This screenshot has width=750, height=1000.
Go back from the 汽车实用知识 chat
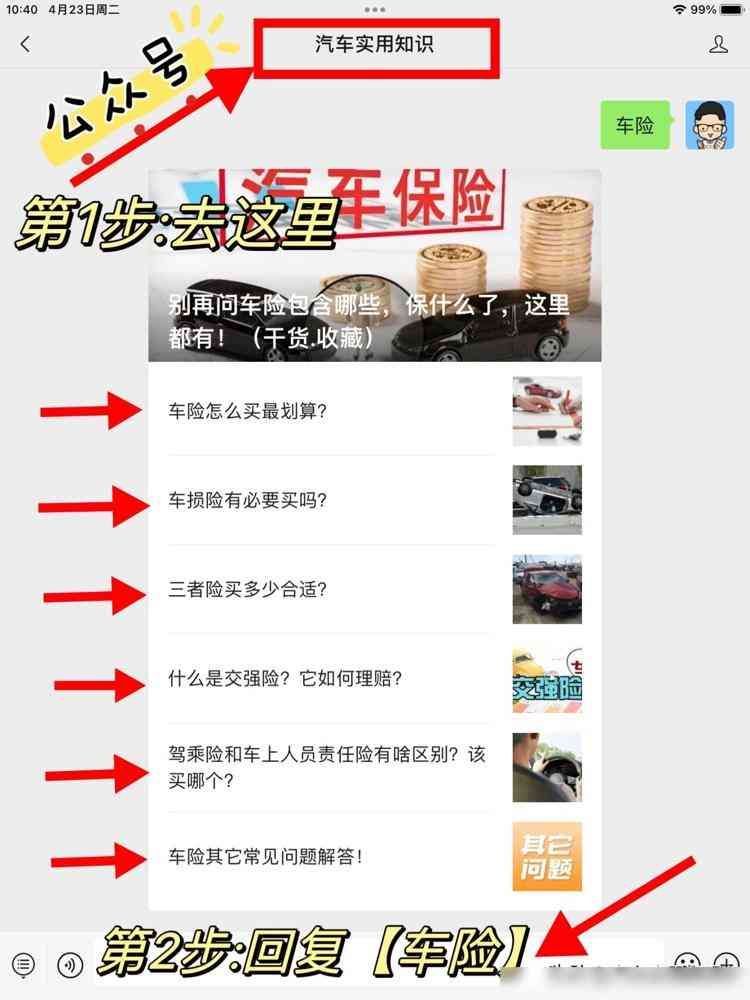(25, 44)
